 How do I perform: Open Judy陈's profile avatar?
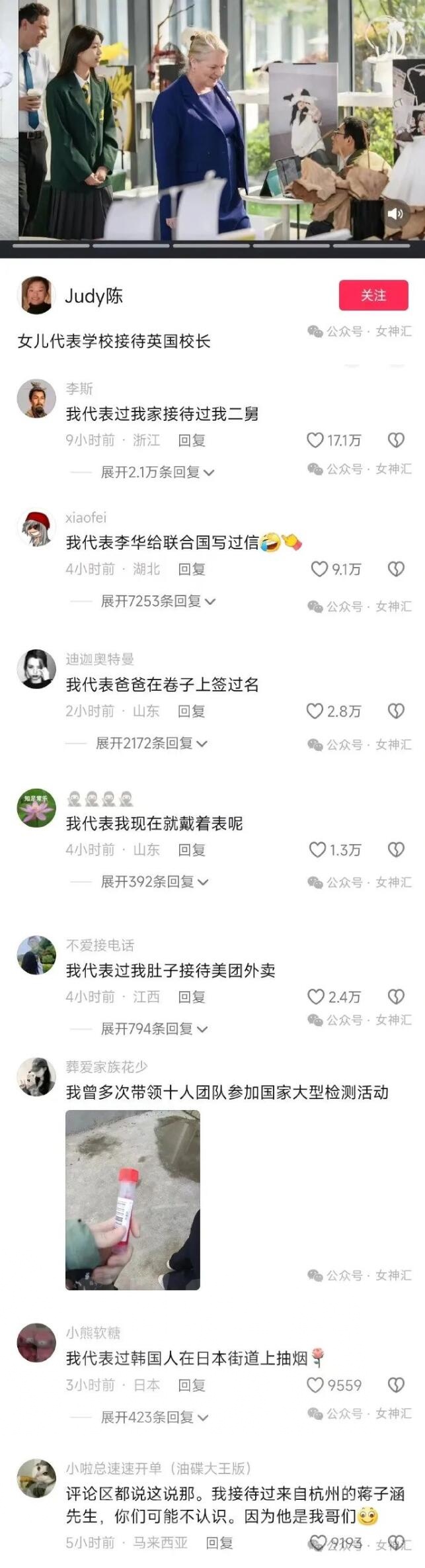click(36, 295)
